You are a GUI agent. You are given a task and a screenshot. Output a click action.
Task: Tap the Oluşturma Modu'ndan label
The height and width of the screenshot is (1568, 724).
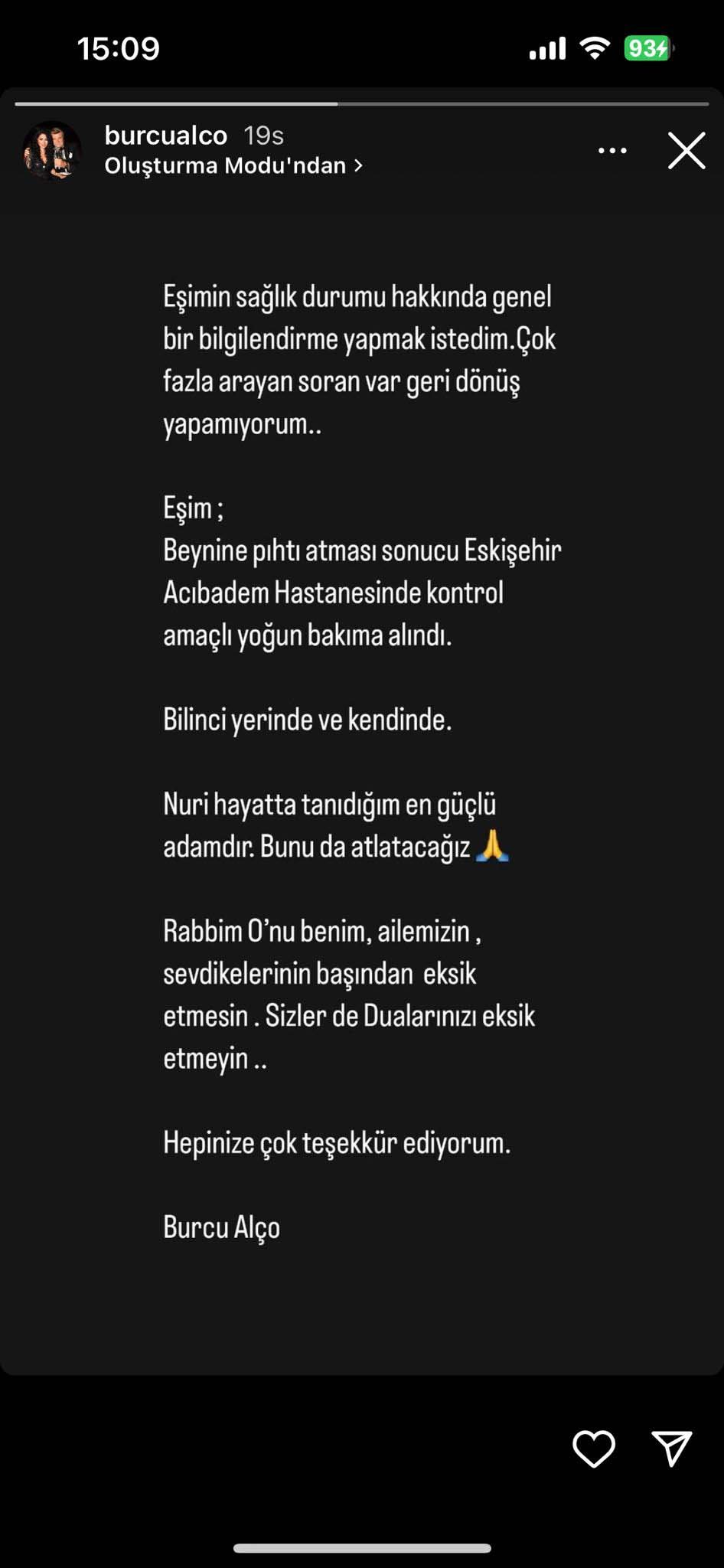point(226,165)
